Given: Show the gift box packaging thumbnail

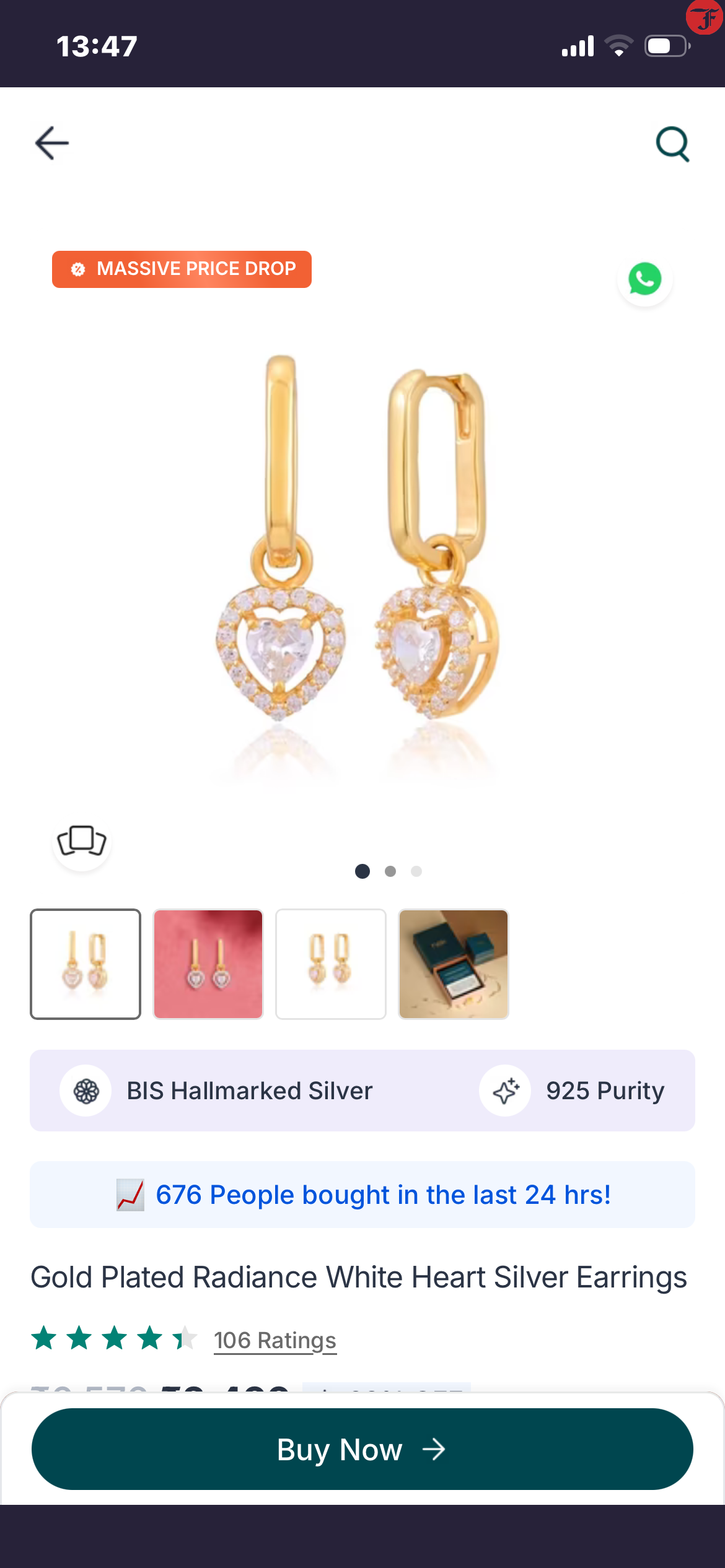Looking at the screenshot, I should 454,964.
